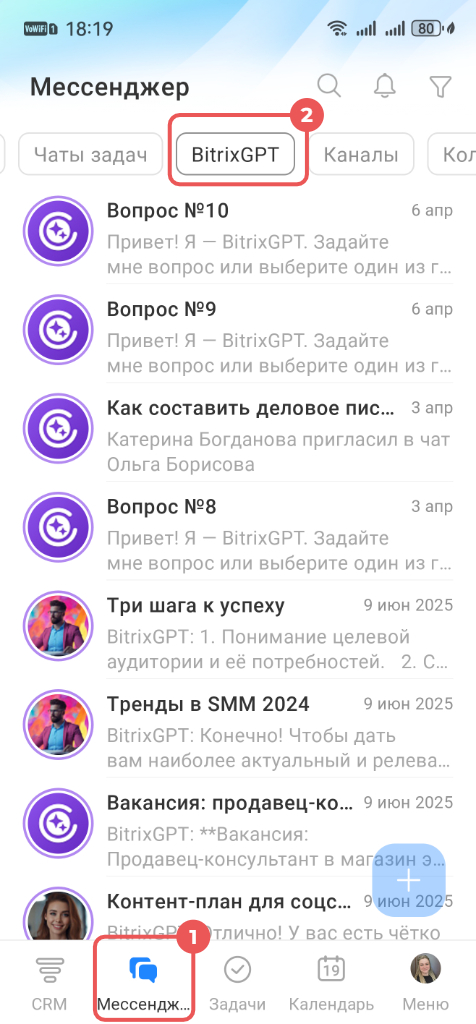The height and width of the screenshot is (1024, 476).
Task: Switch to the Чаты задач chip
Action: tap(90, 155)
